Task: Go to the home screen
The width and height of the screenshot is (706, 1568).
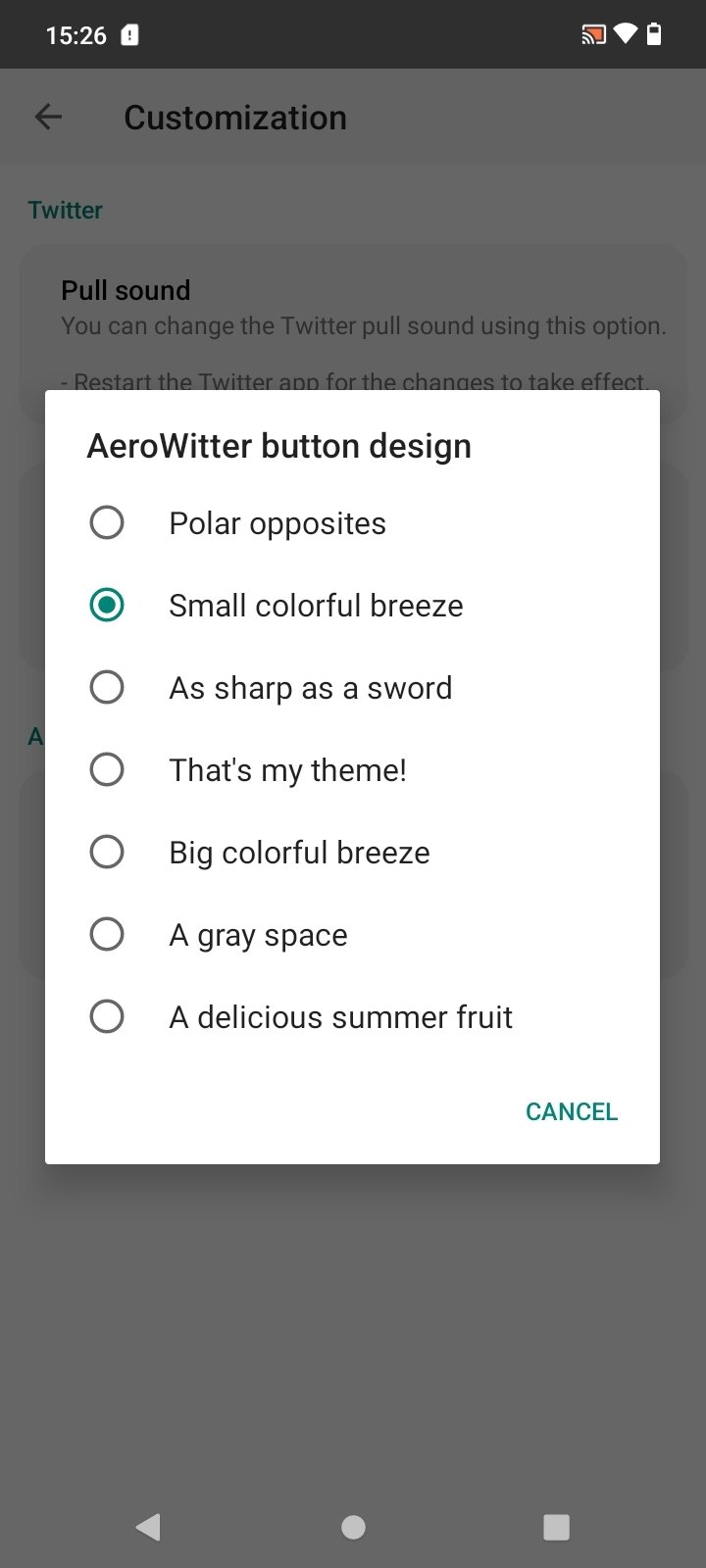Action: (353, 1527)
